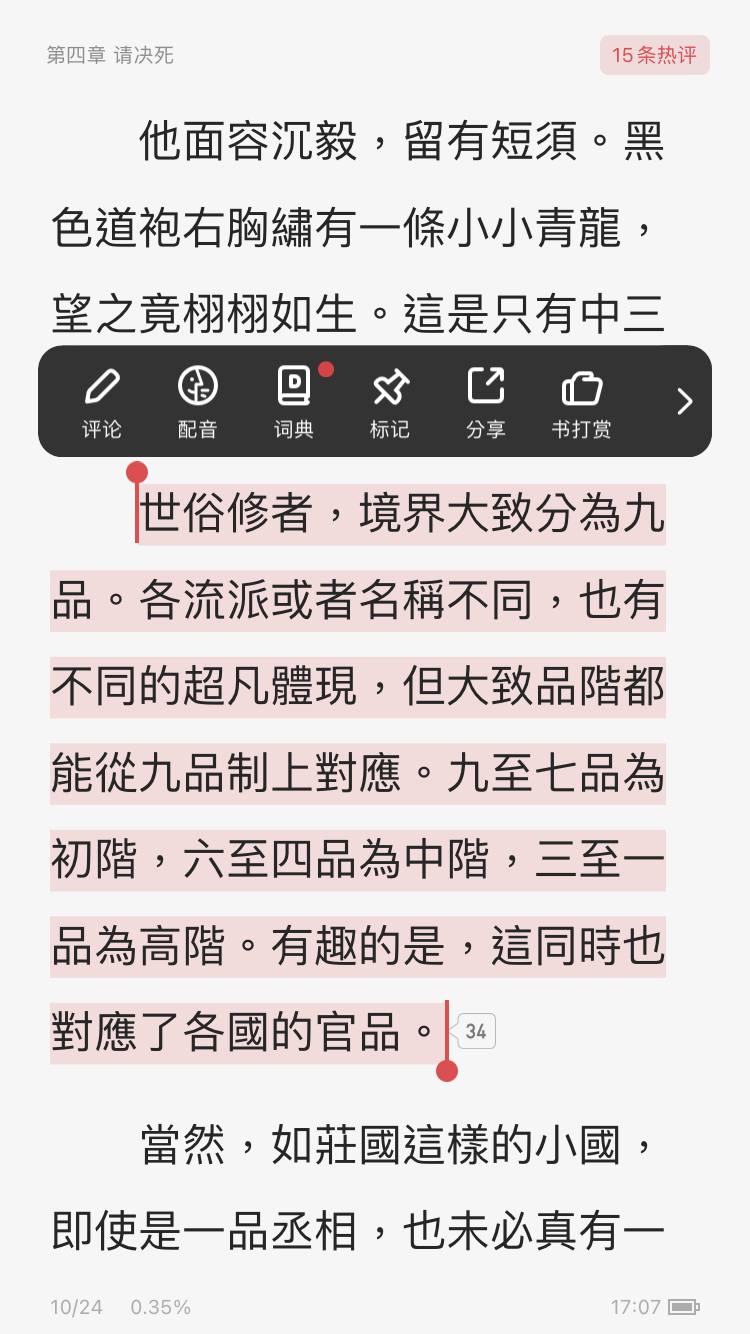The image size is (750, 1334).
Task: Tap 评论 to comment on selection
Action: [x=102, y=403]
